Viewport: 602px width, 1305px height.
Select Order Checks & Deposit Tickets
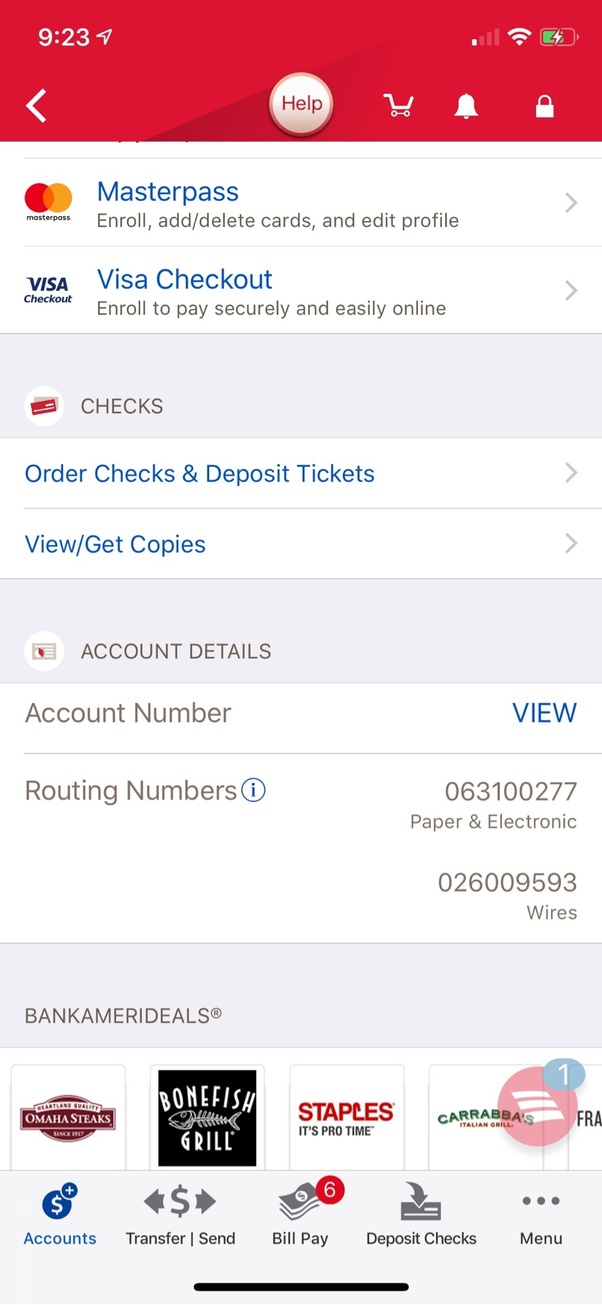tap(300, 473)
